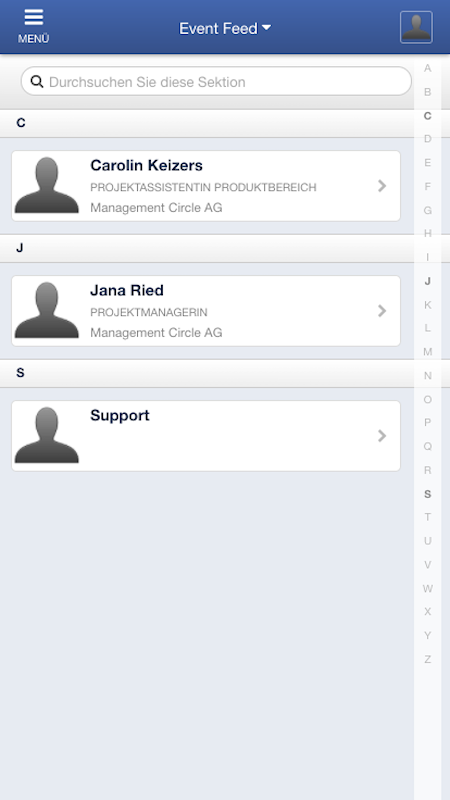Expand the Event Feed dropdown

point(225,28)
